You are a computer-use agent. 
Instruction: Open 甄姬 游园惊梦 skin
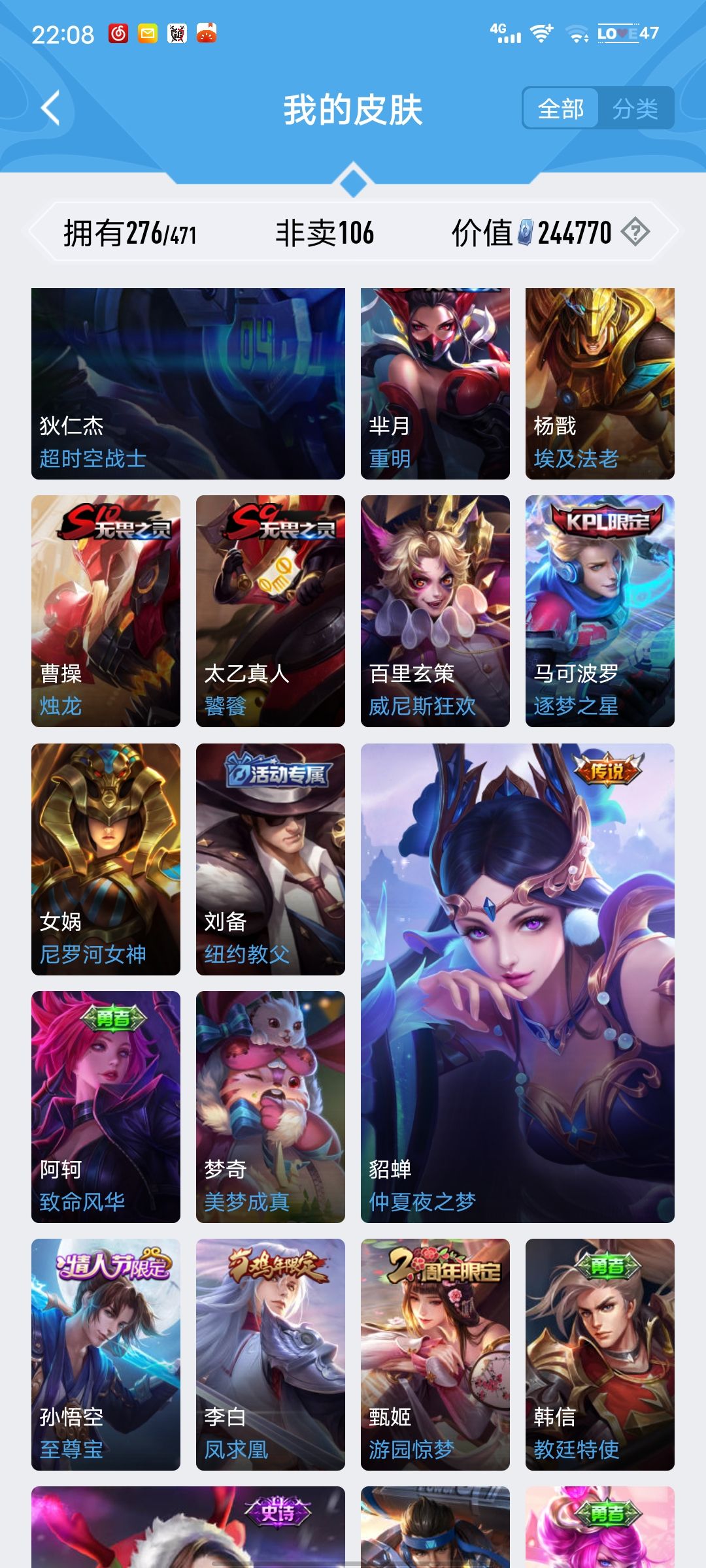[435, 1354]
